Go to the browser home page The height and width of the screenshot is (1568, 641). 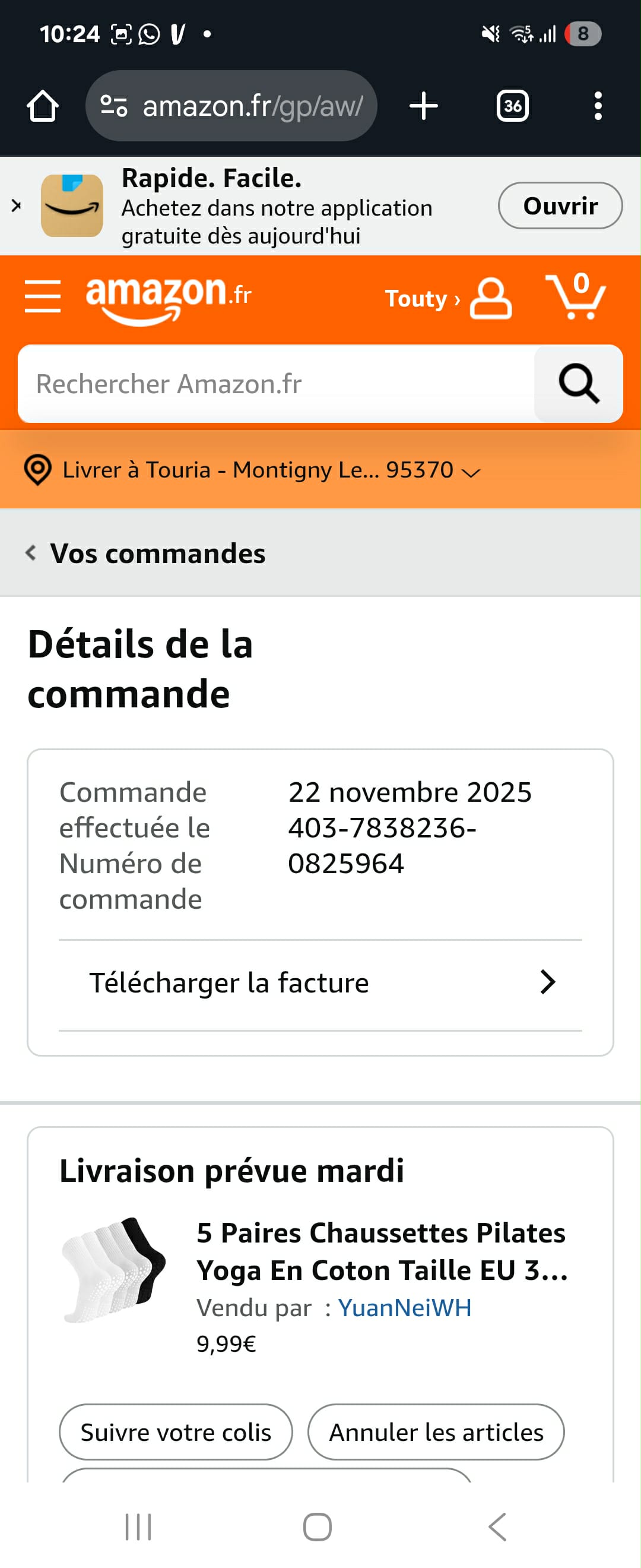(42, 106)
